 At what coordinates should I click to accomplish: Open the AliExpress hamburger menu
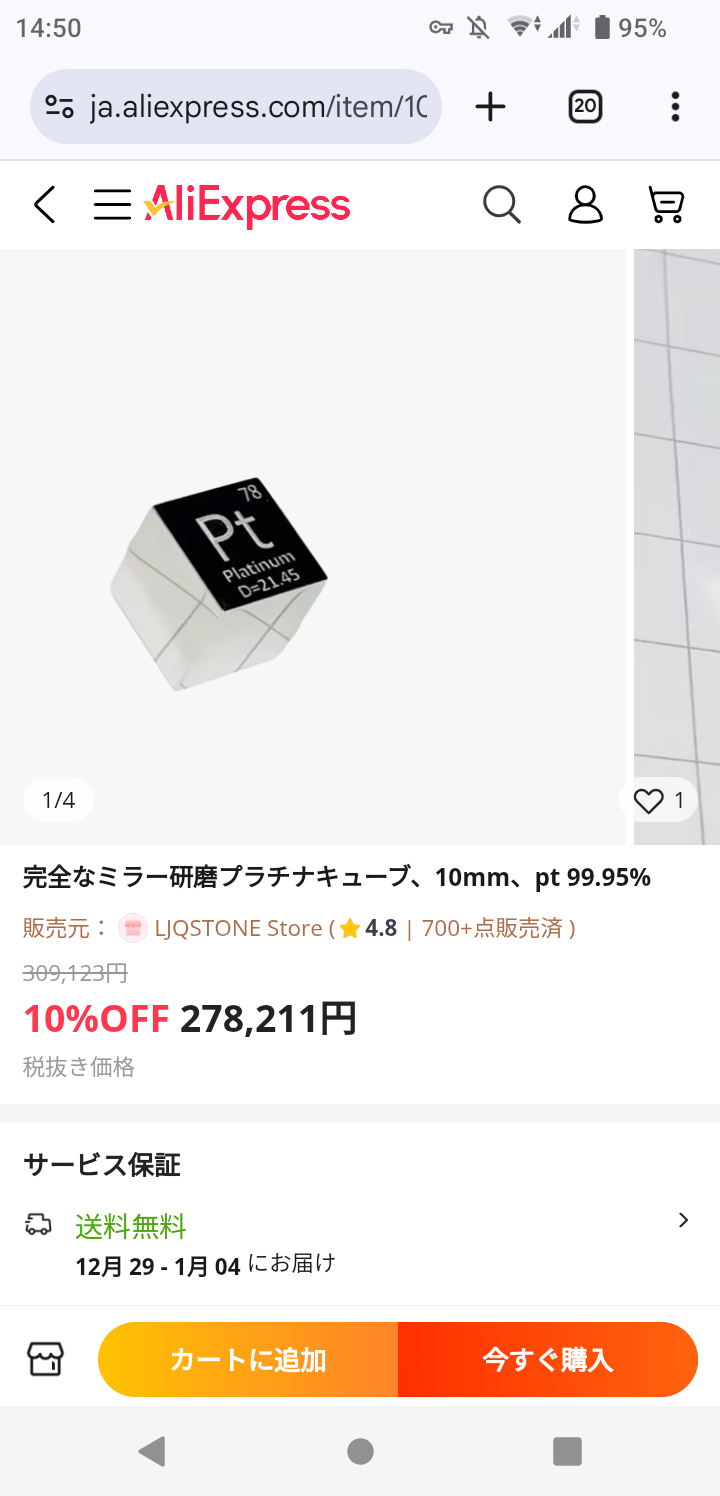(x=113, y=205)
